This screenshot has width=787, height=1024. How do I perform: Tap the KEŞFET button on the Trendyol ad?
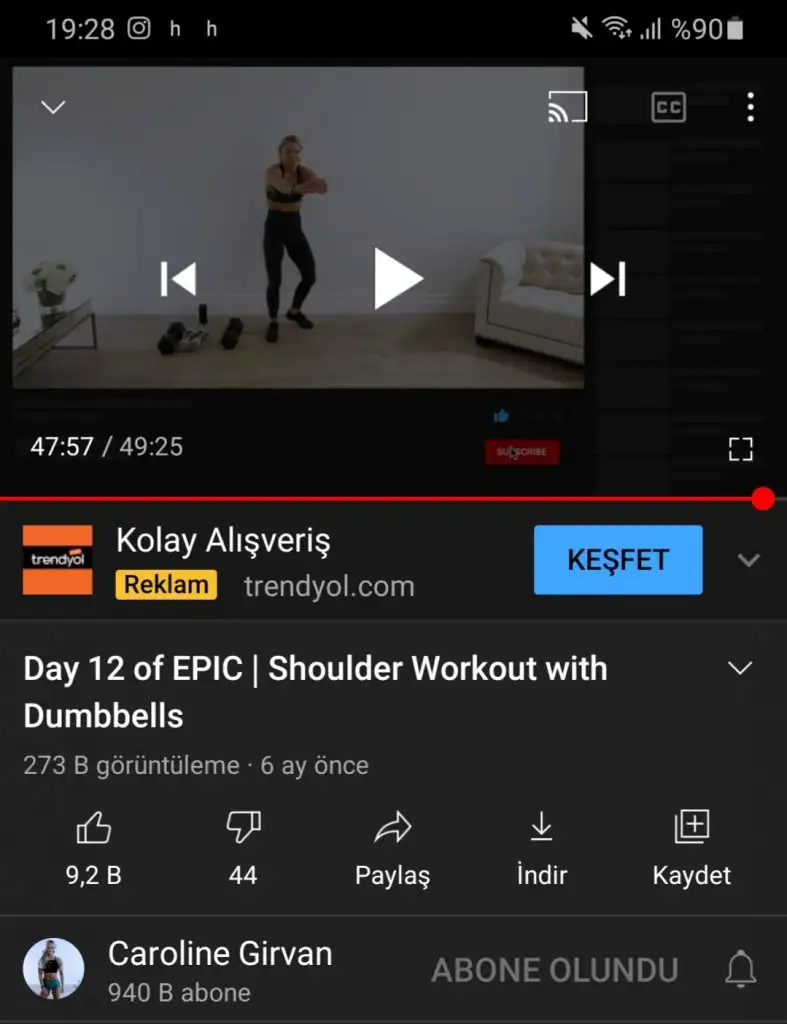(617, 560)
